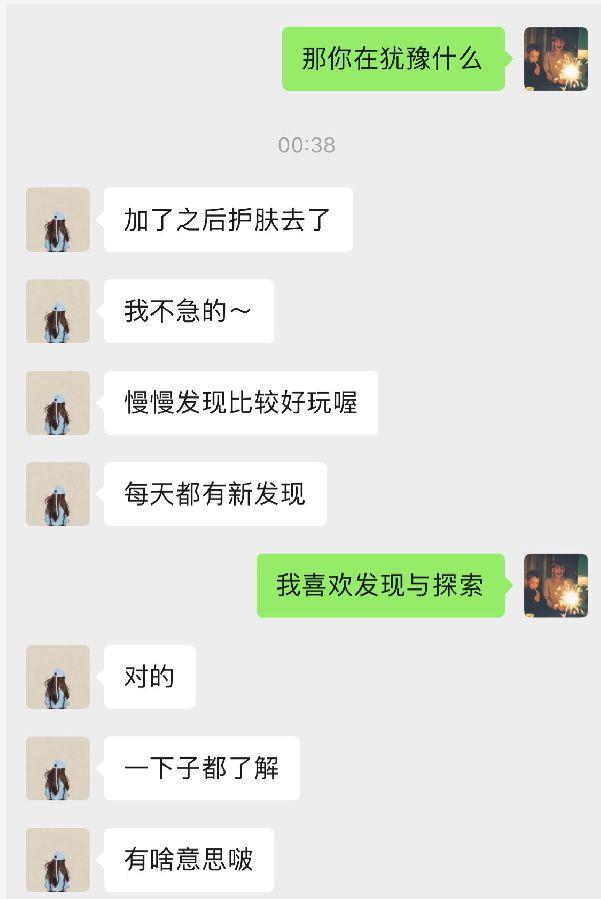View profile from avatar beside 慢慢发现比较好玩喔
601x899 pixels.
(57, 403)
